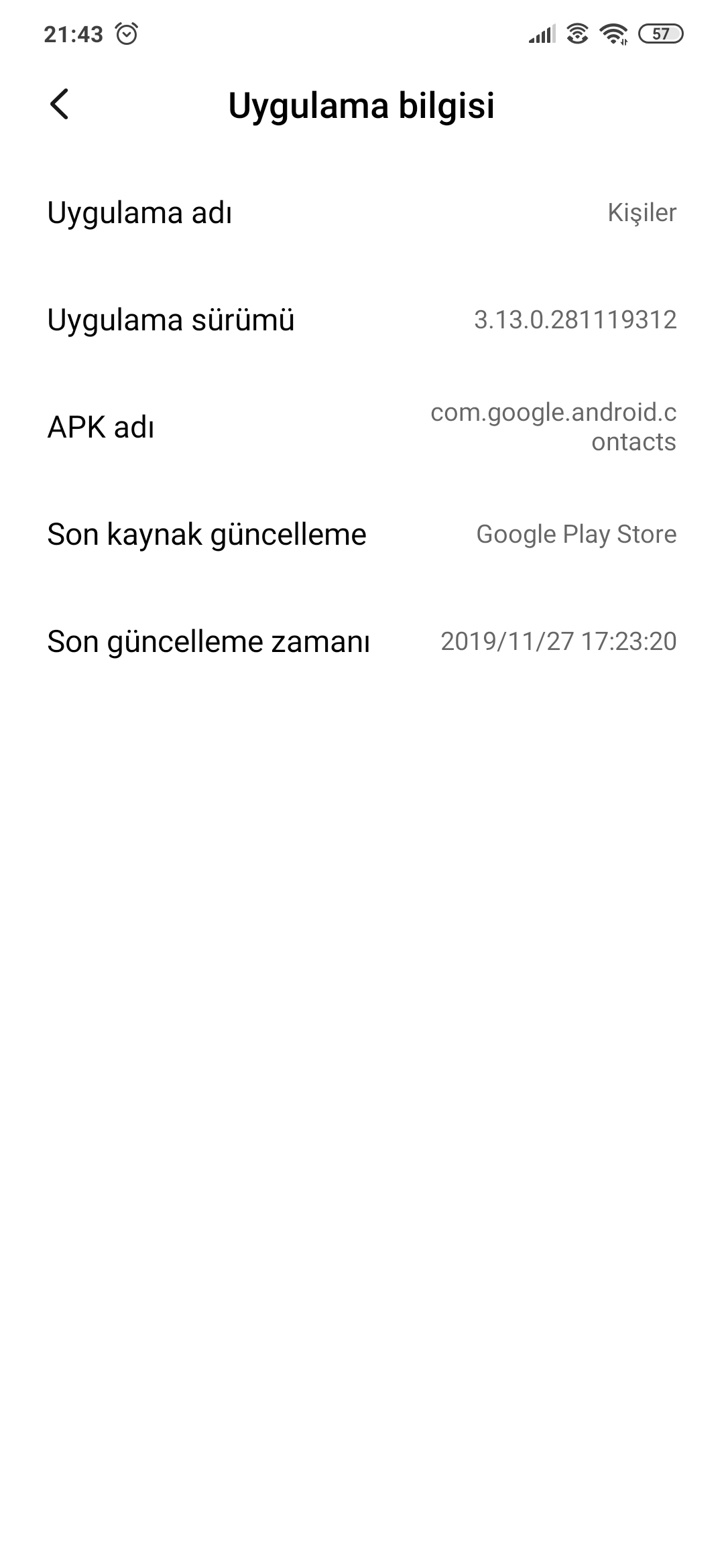This screenshot has width=724, height=1568.
Task: Go back from Uygulama bilgisi
Action: (59, 105)
